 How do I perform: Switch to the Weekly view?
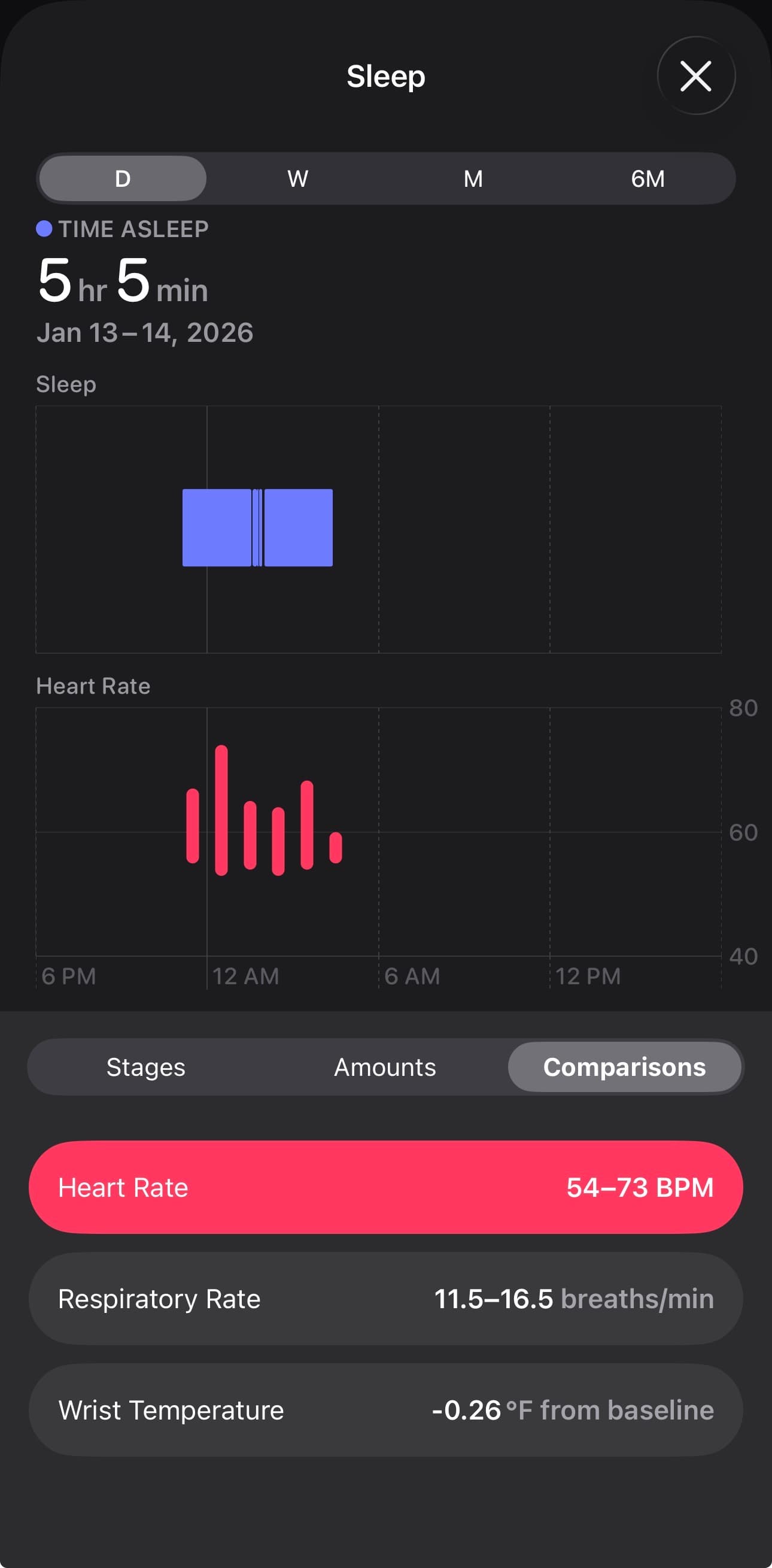(297, 178)
